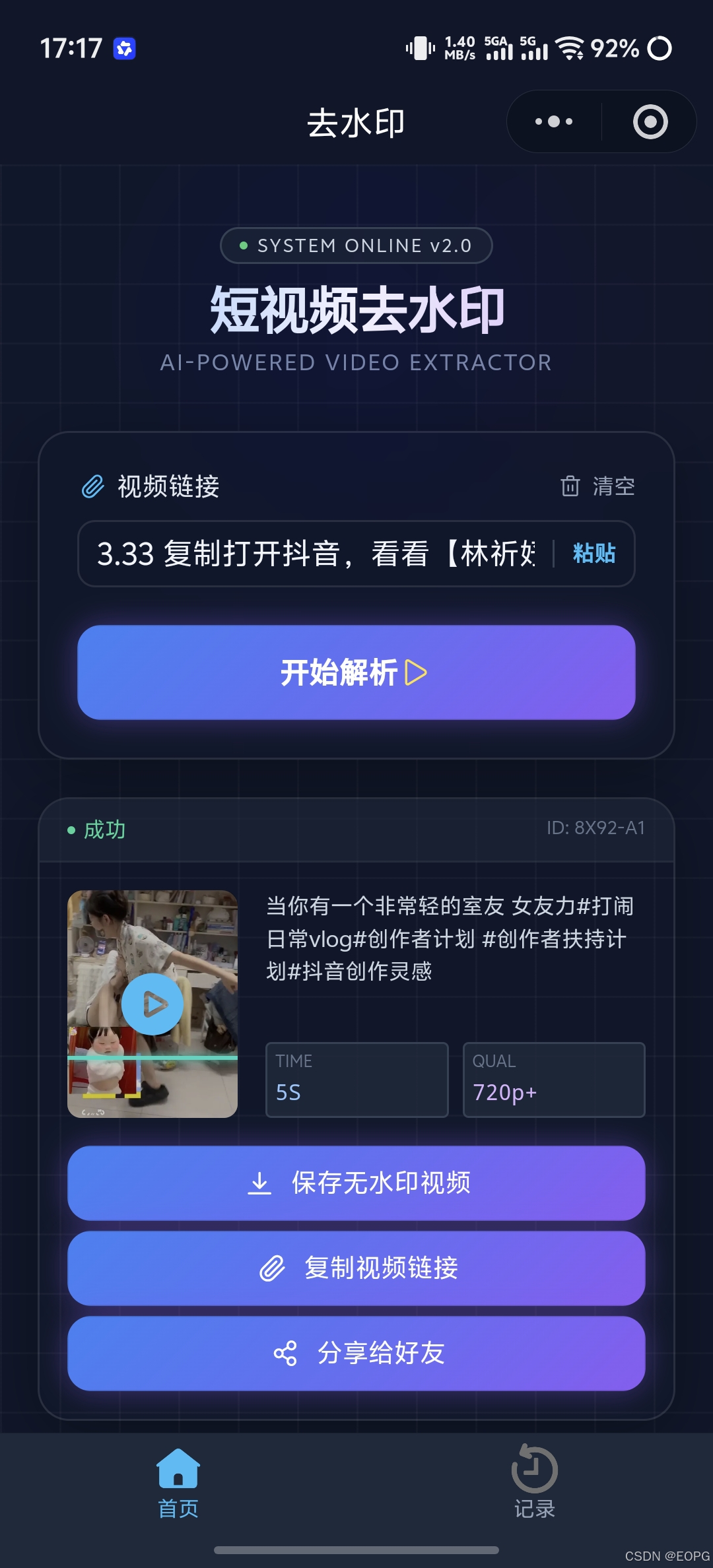The image size is (713, 1568).
Task: Open the mini program more-options menu
Action: (554, 121)
